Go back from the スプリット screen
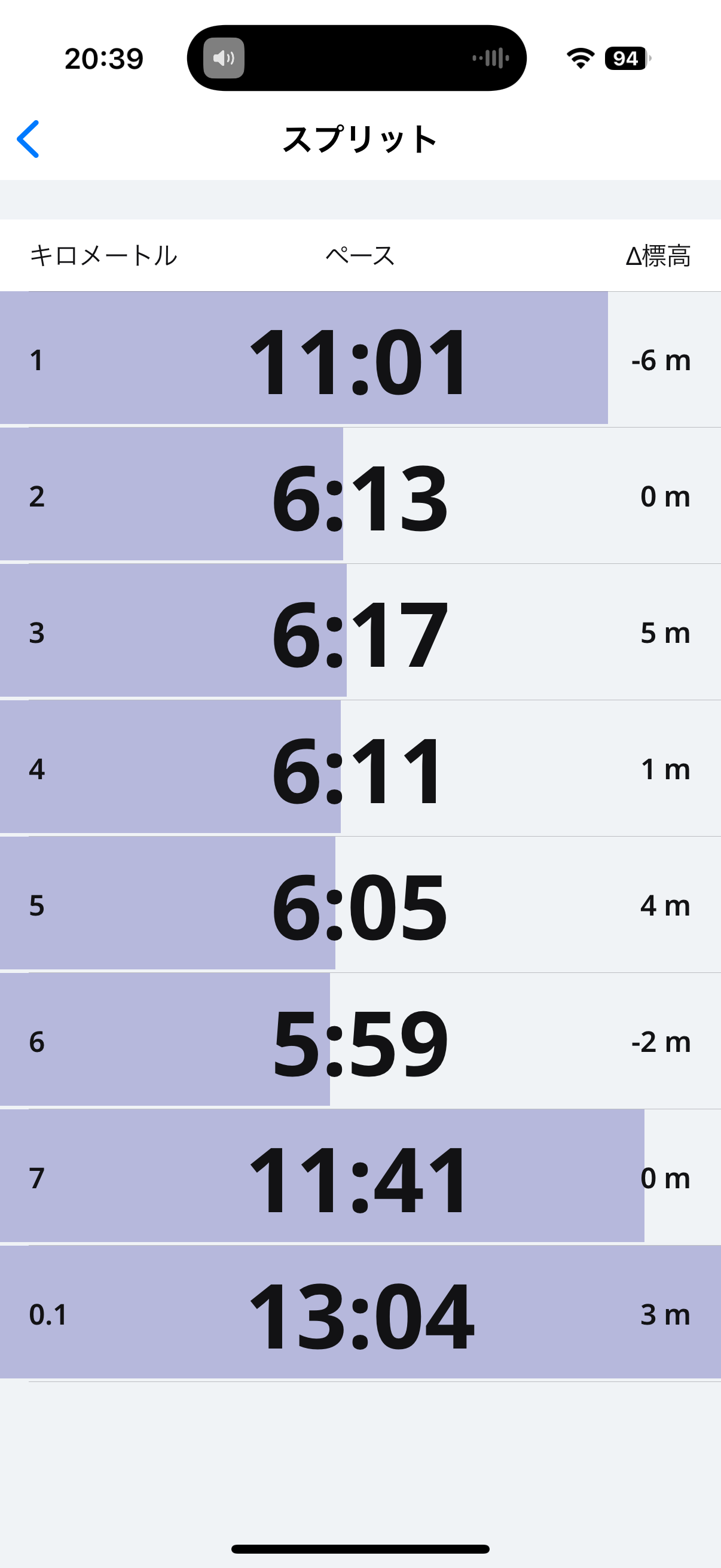The image size is (721, 1568). 28,139
